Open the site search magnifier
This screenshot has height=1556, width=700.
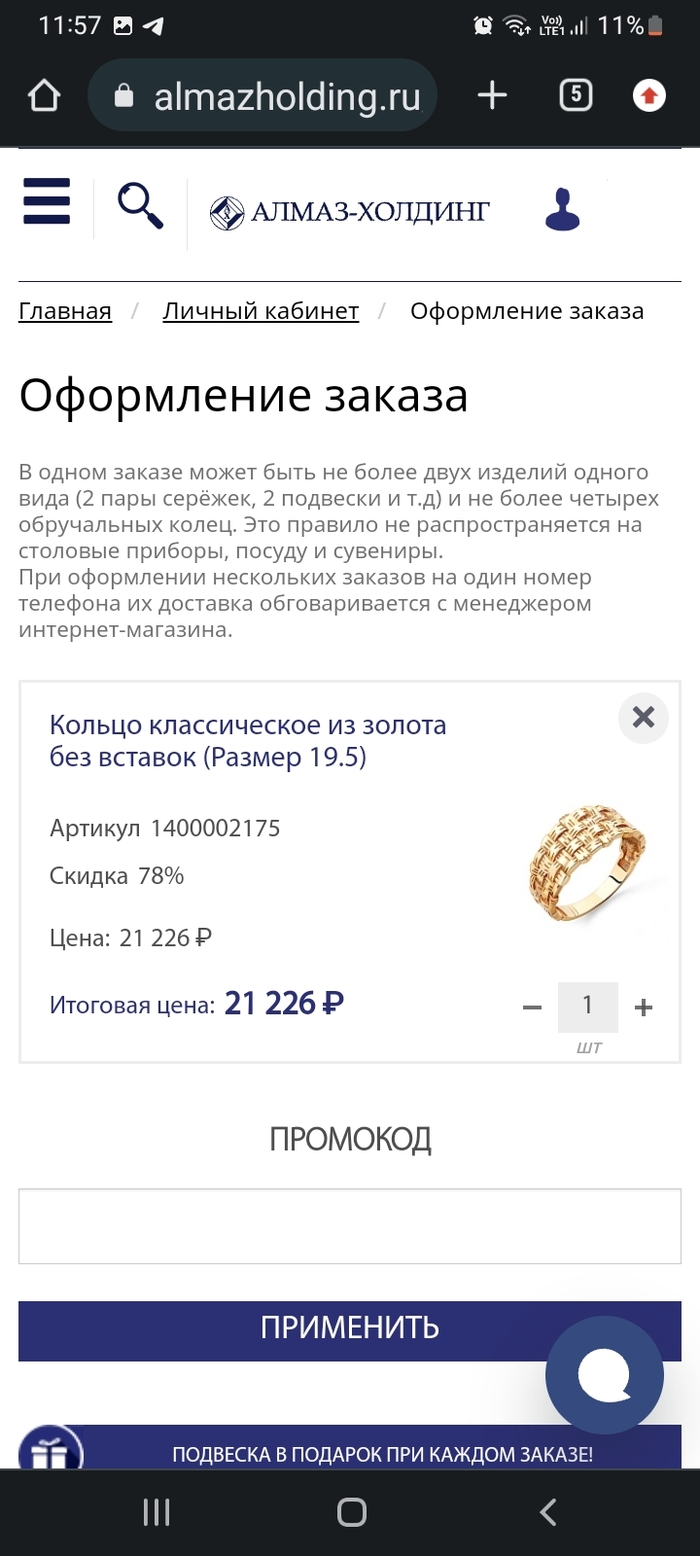(140, 205)
